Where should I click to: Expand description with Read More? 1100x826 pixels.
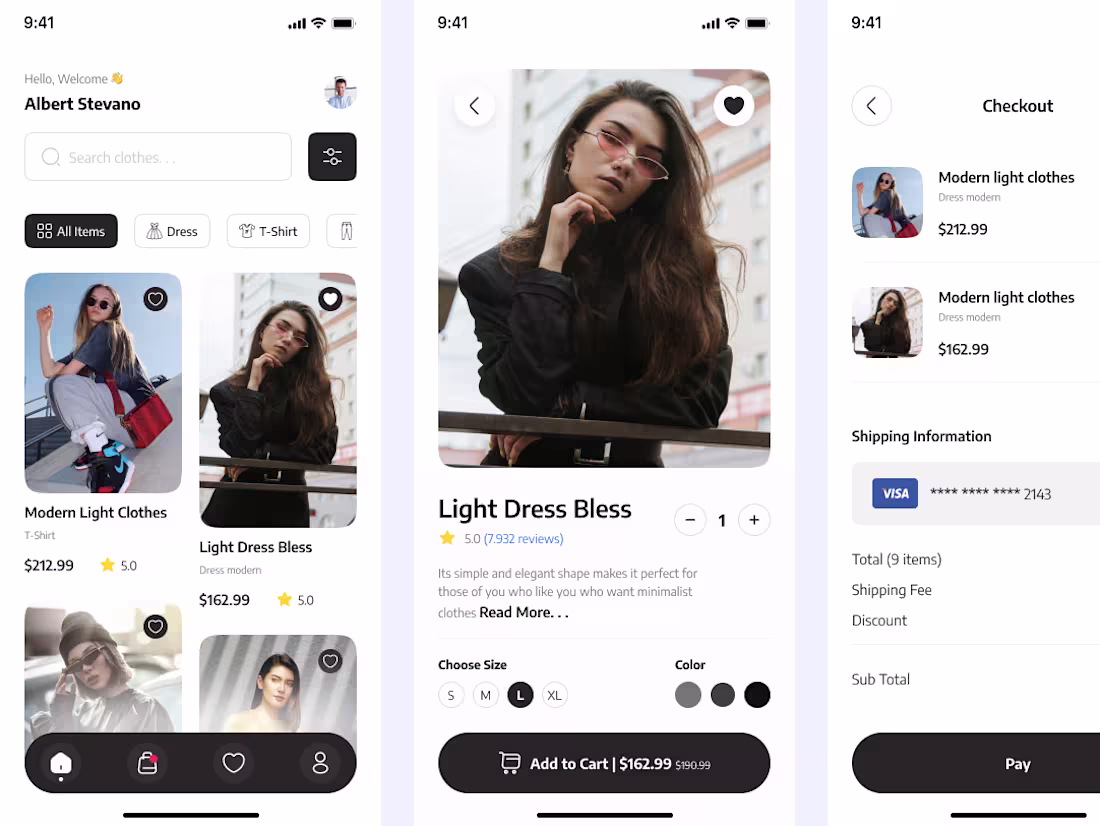click(524, 612)
